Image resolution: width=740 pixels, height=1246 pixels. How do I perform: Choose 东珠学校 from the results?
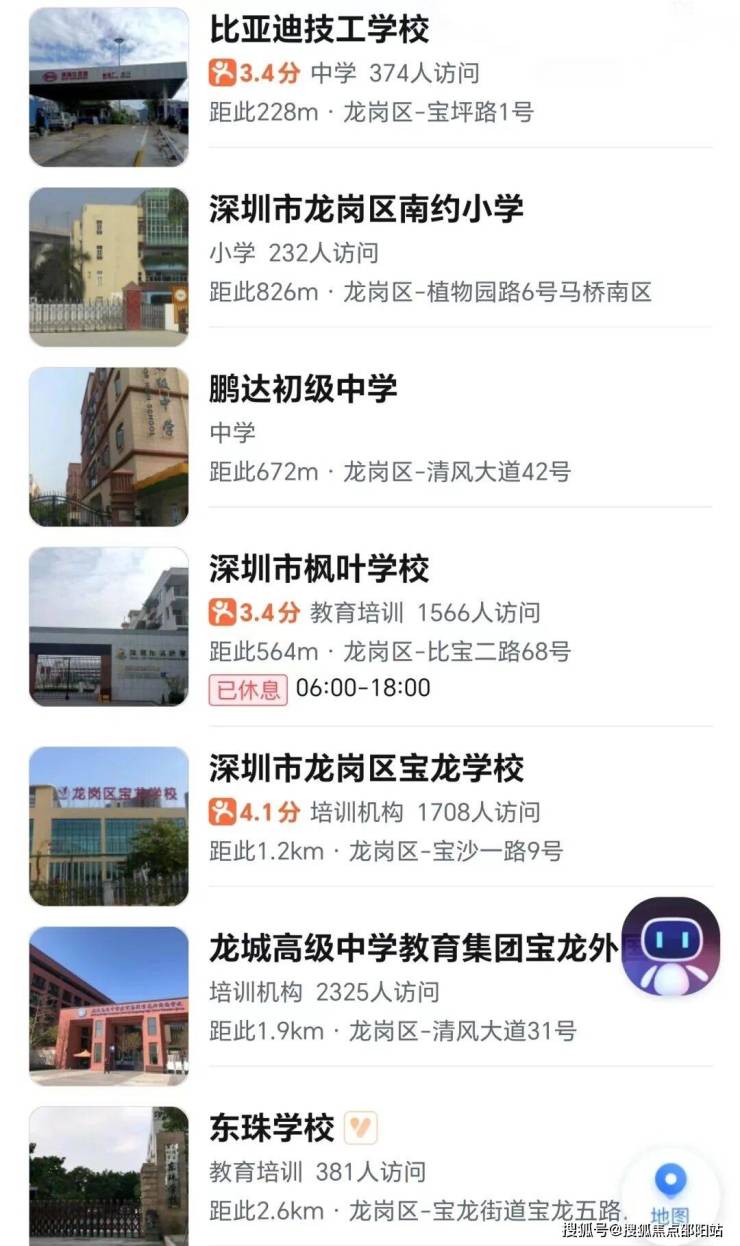point(271,1128)
